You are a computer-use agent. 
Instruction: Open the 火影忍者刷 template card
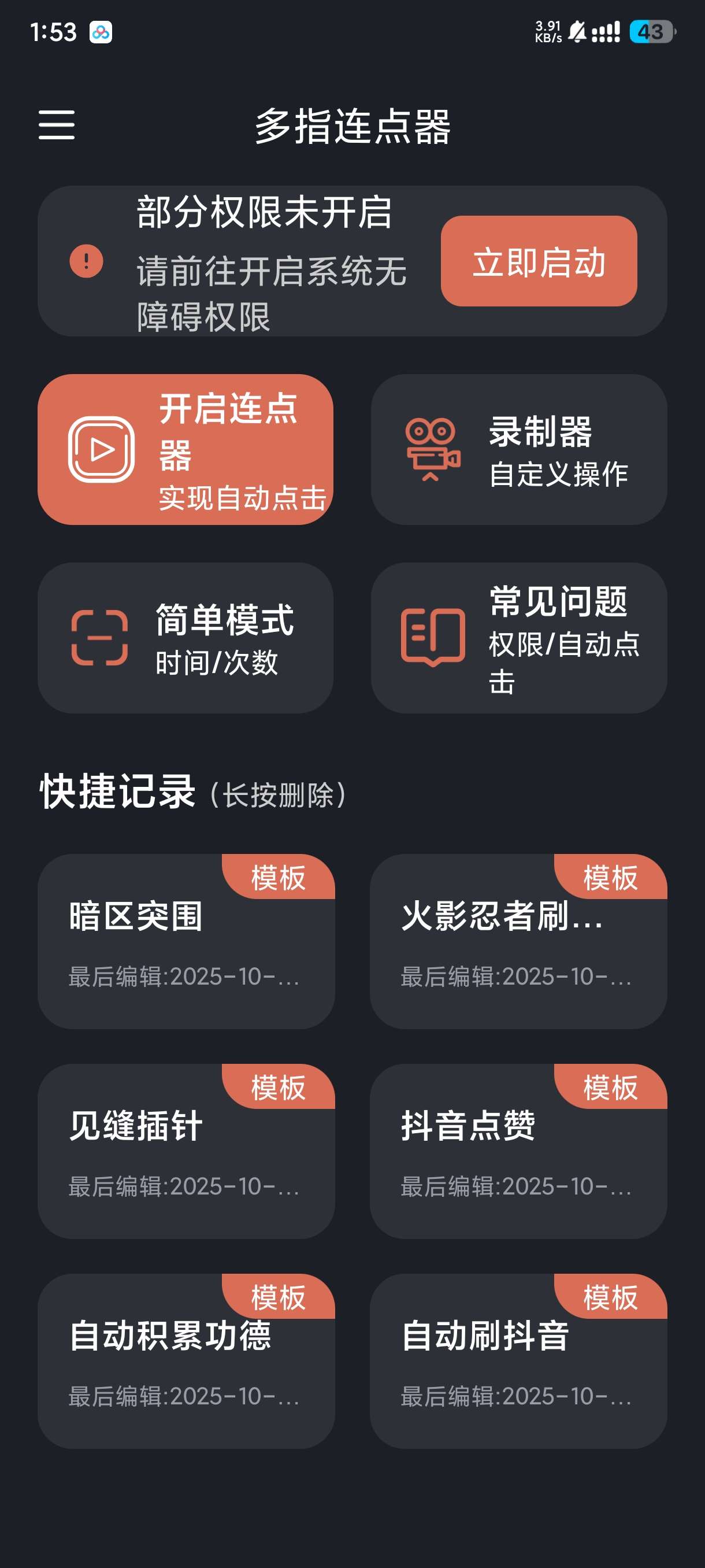(x=518, y=941)
